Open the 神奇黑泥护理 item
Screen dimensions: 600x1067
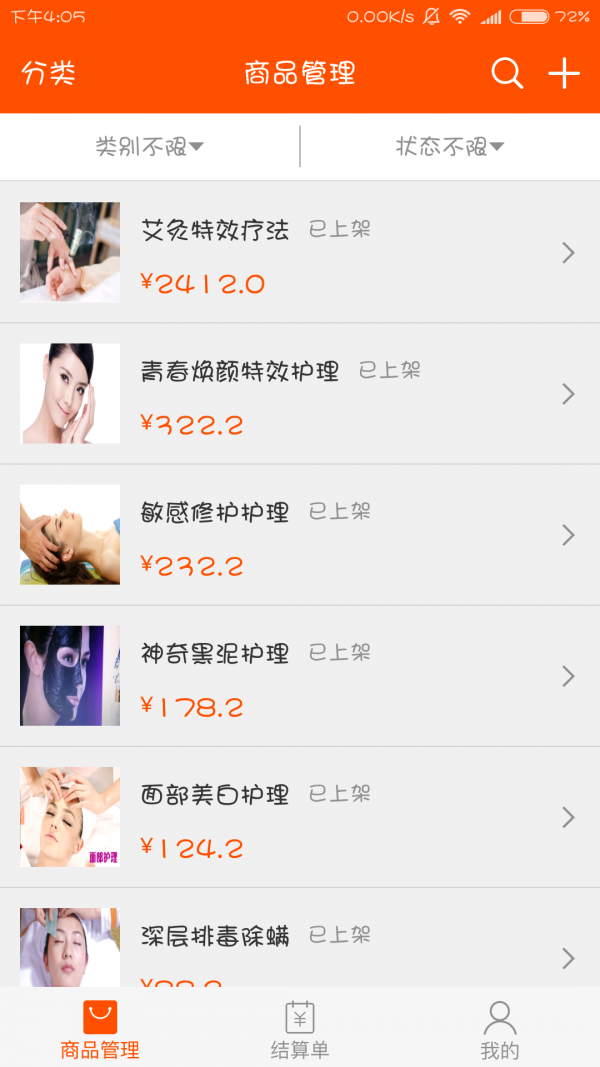(300, 676)
